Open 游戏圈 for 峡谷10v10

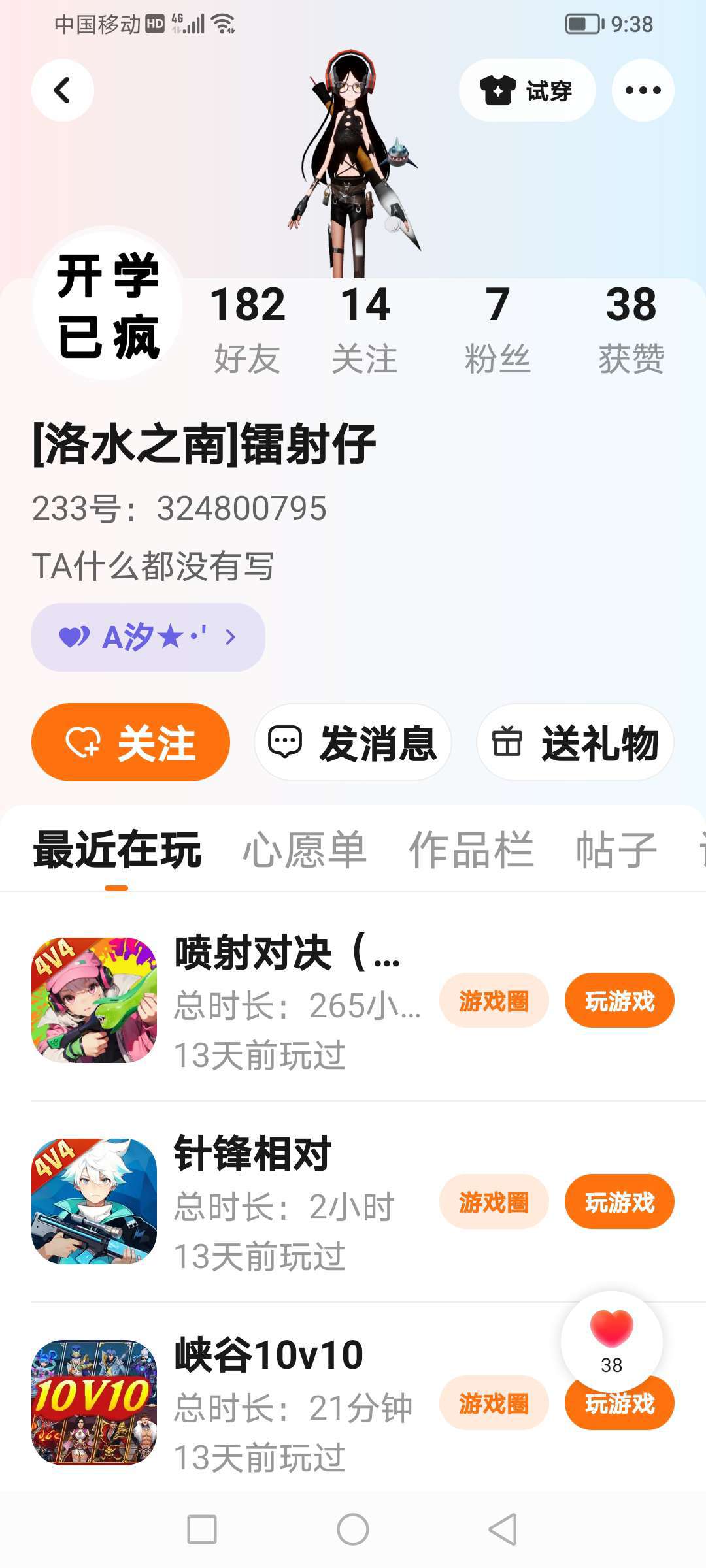click(x=494, y=1403)
